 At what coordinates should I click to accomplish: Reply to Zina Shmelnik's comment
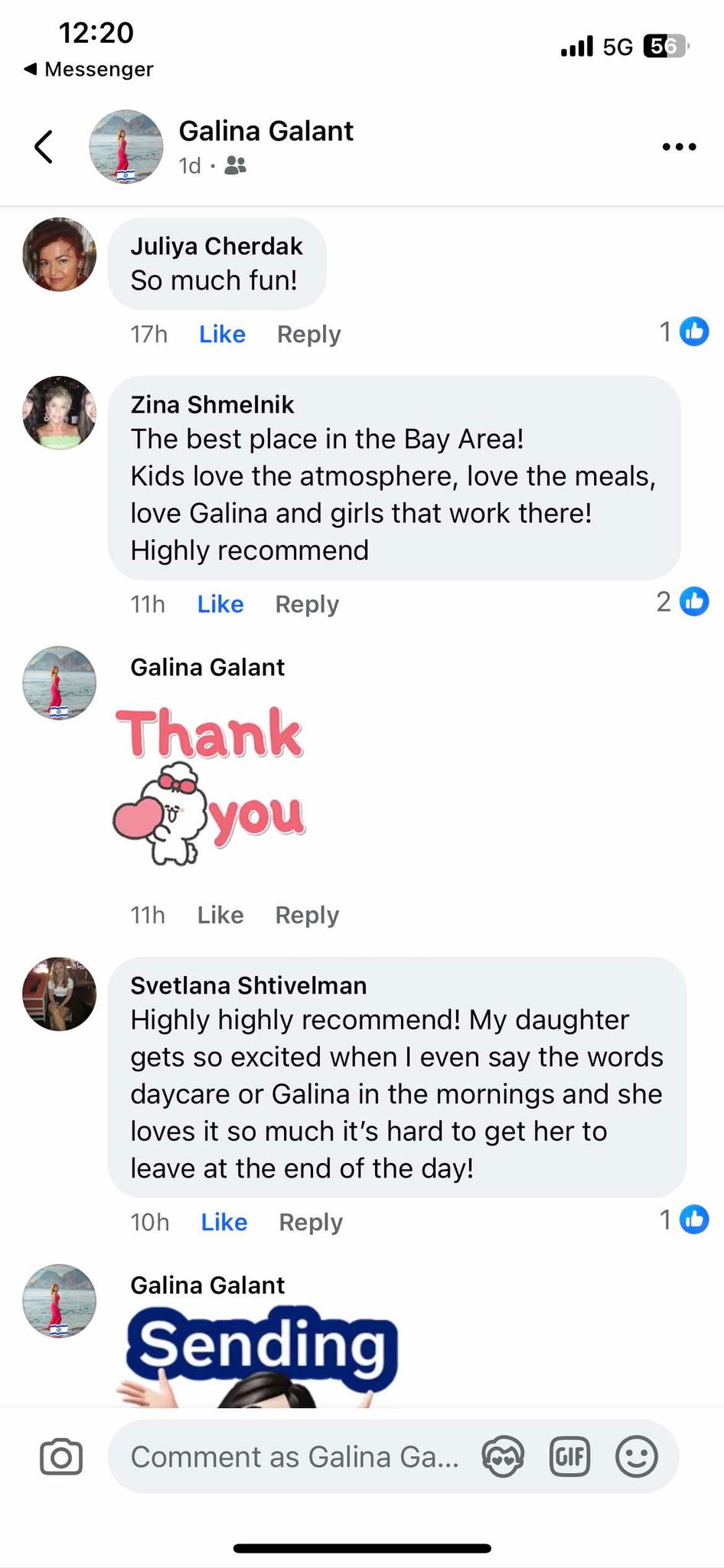pyautogui.click(x=307, y=604)
